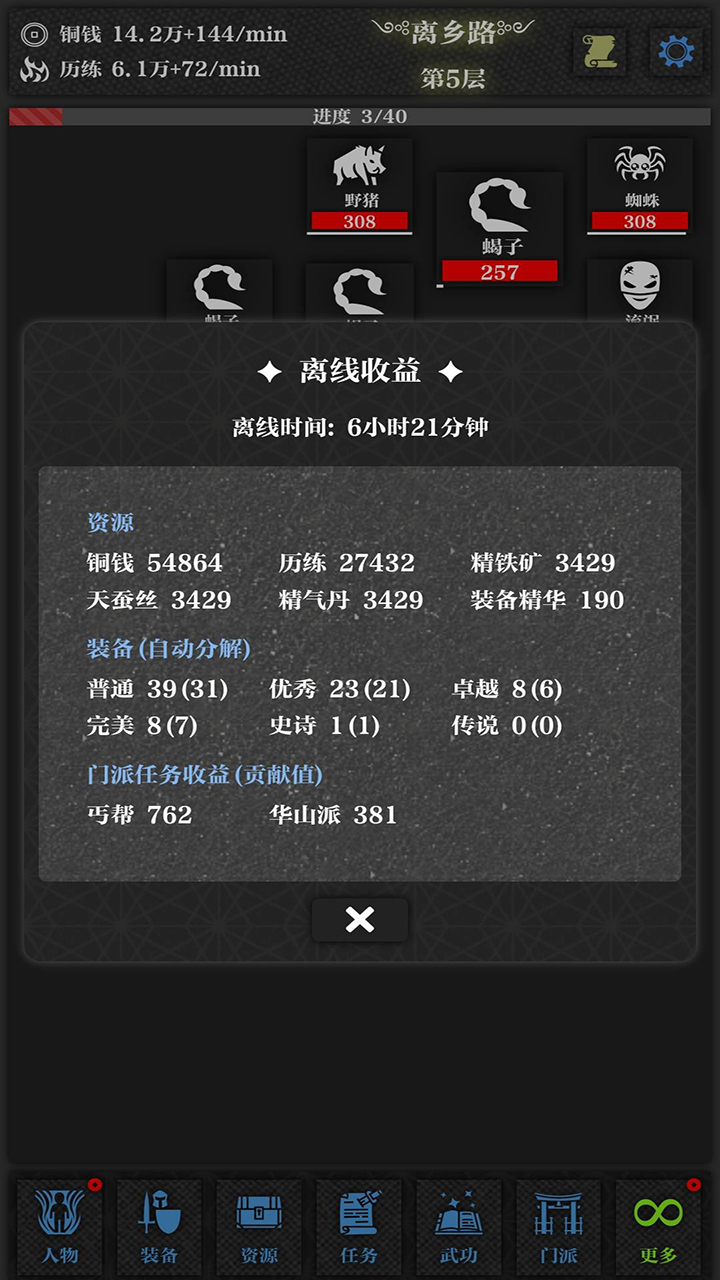720x1280 pixels.
Task: Open the 门派 sect gate panel
Action: coord(558,1225)
